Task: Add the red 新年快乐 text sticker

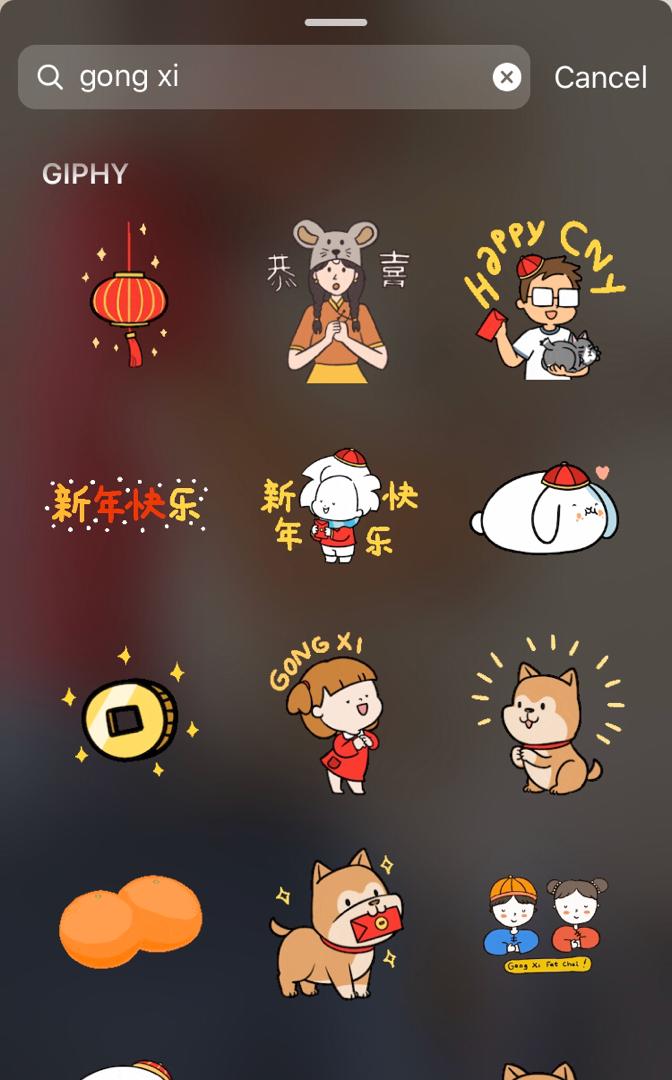Action: tap(127, 503)
